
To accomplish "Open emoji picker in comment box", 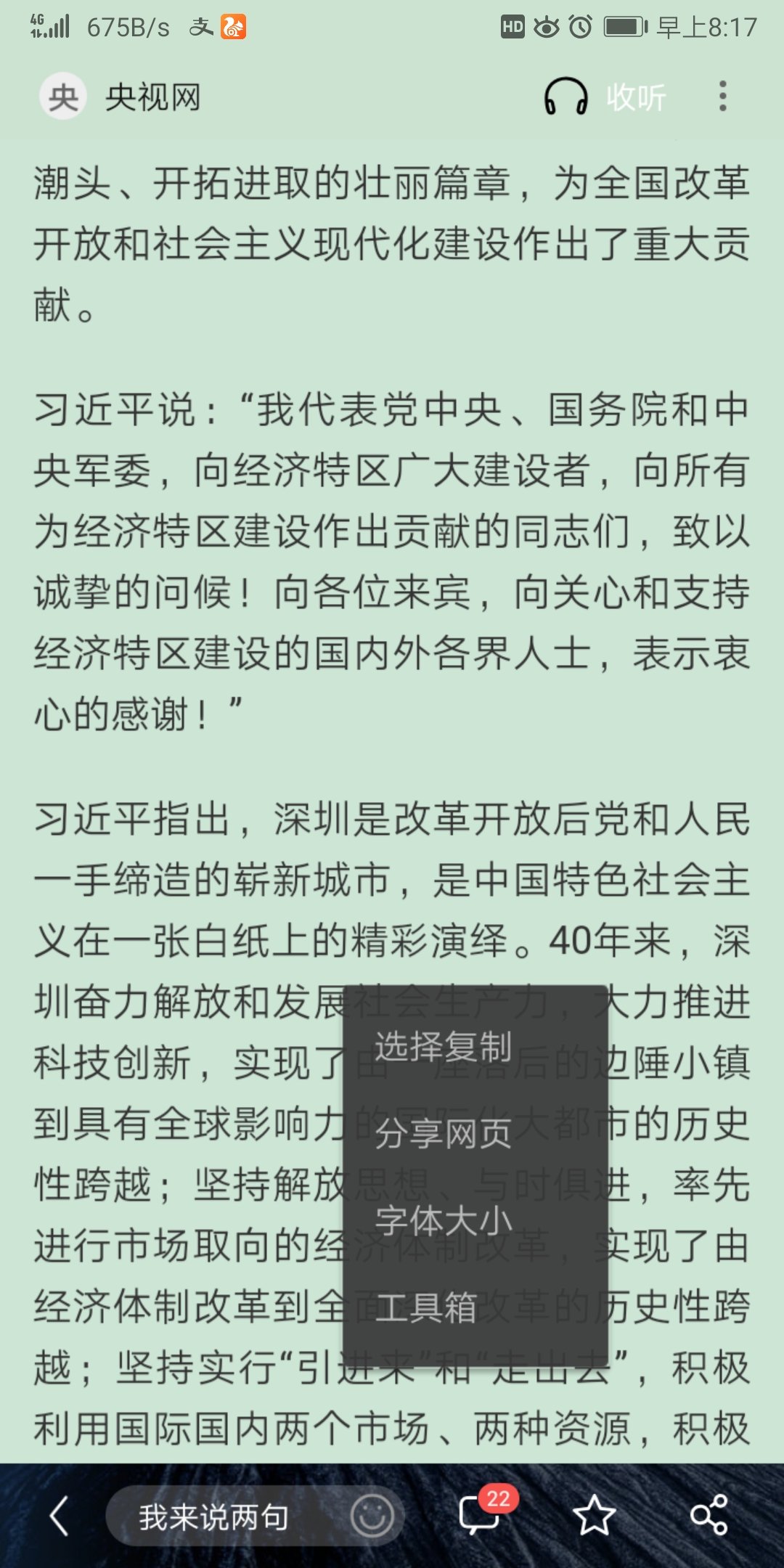I will (x=372, y=1516).
